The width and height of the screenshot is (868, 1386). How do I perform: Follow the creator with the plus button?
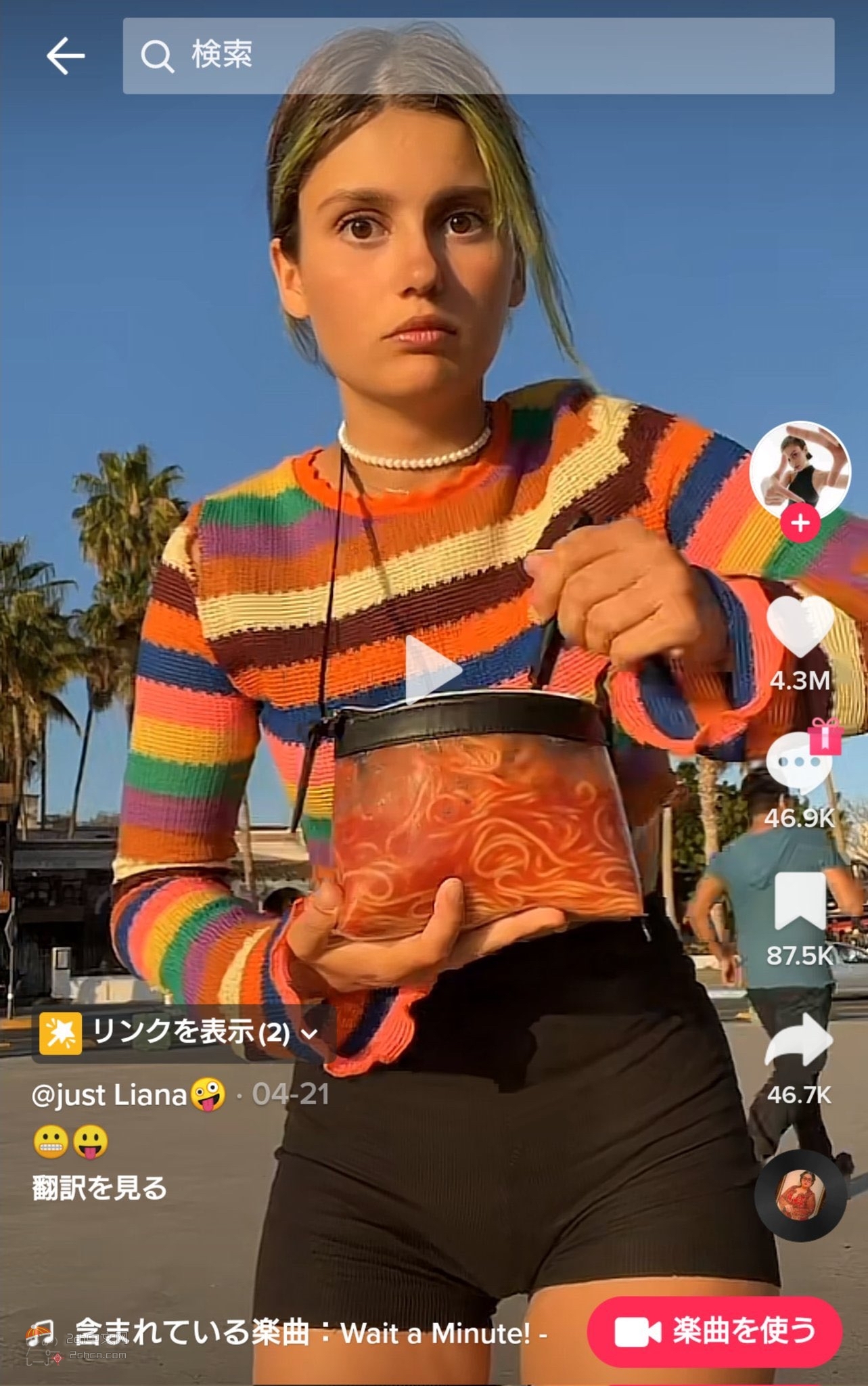click(800, 523)
